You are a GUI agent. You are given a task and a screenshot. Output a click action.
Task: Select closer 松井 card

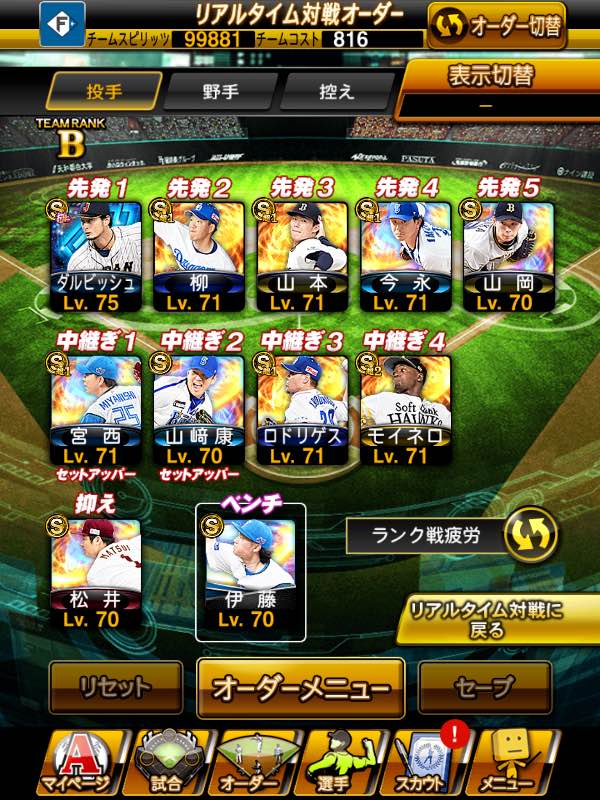tap(95, 573)
